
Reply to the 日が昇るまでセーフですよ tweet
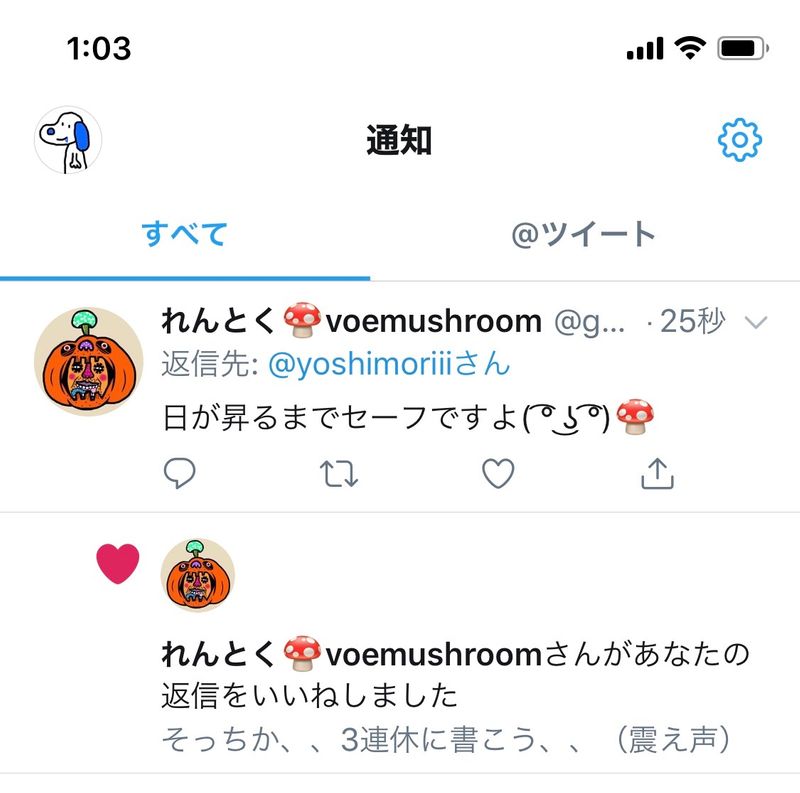pos(179,474)
